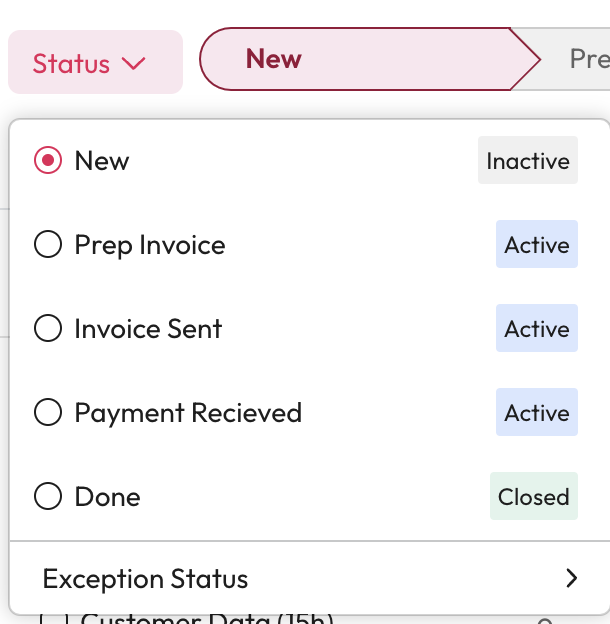Set status to Invoice Sent
Viewport: 610px width, 624px height.
(x=48, y=329)
